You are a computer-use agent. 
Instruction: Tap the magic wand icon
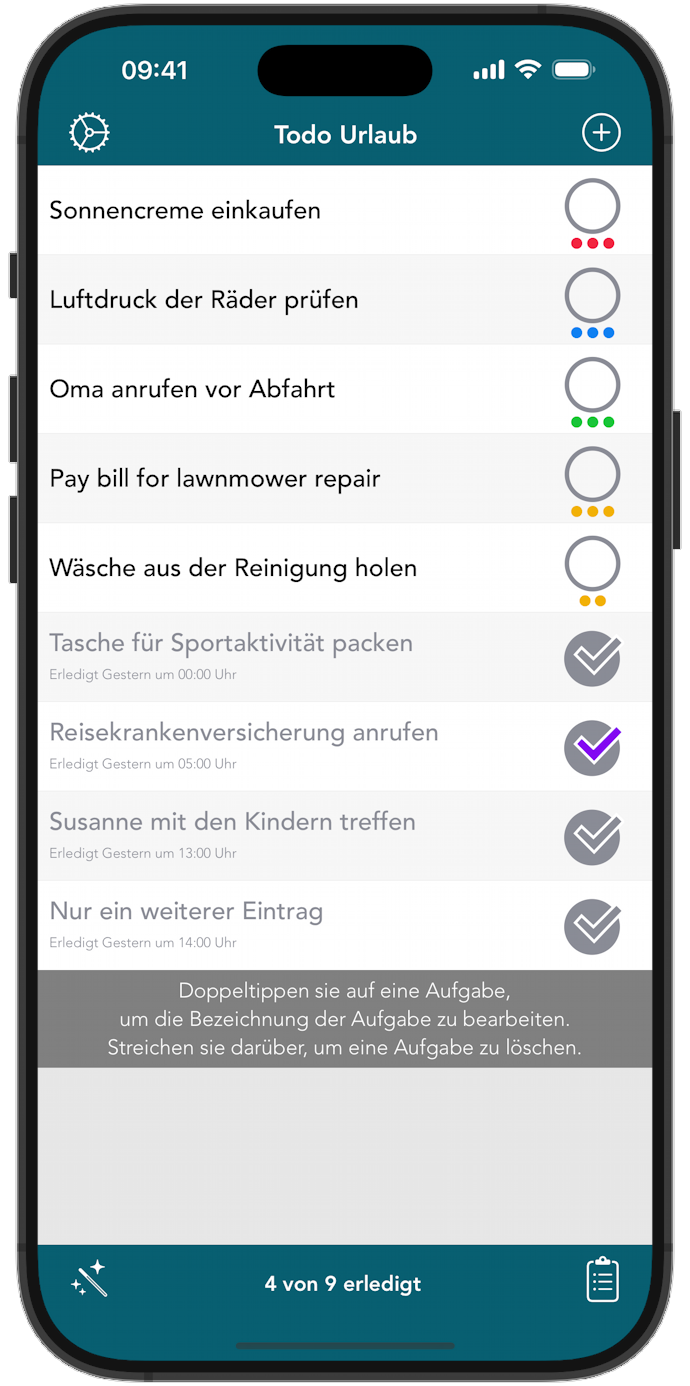point(89,1280)
